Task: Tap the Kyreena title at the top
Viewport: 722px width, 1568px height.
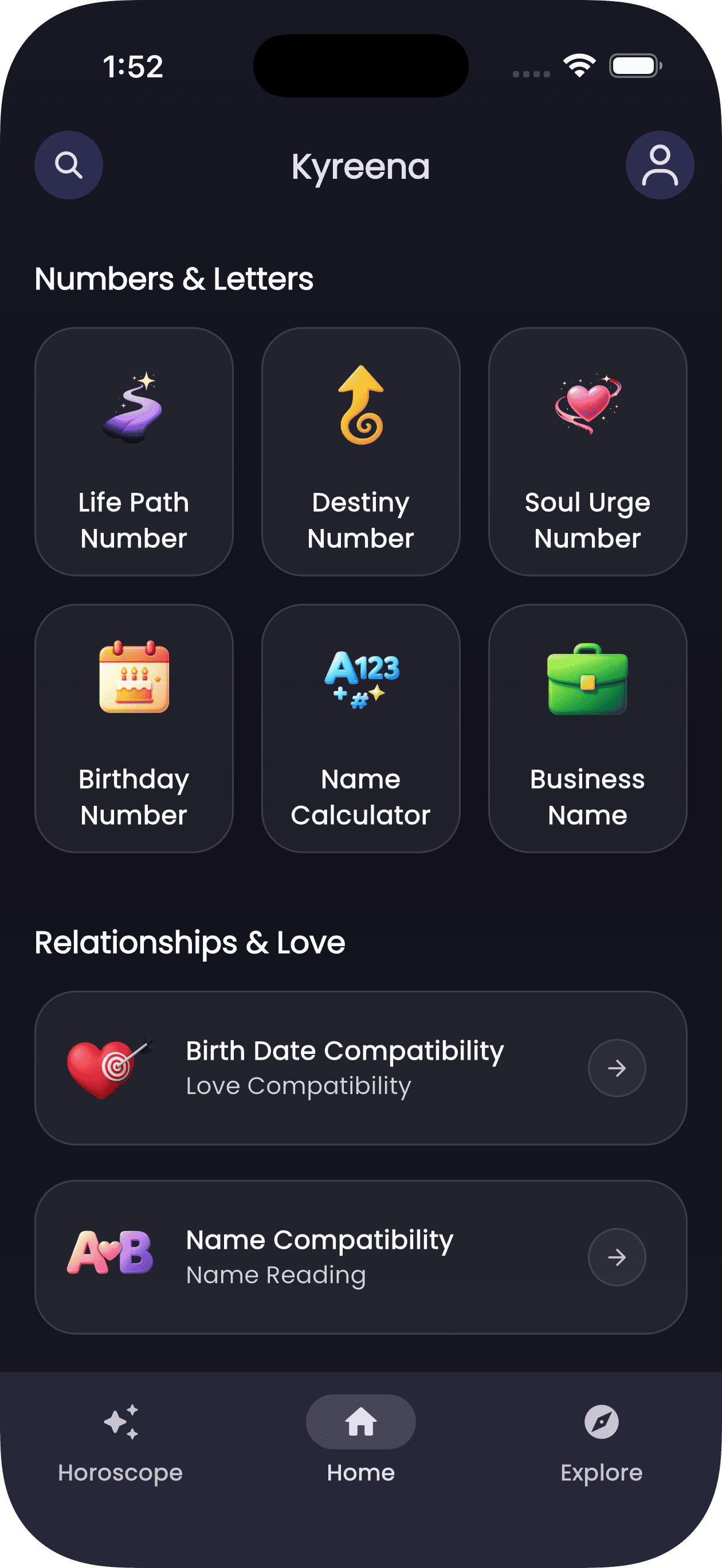Action: click(360, 166)
